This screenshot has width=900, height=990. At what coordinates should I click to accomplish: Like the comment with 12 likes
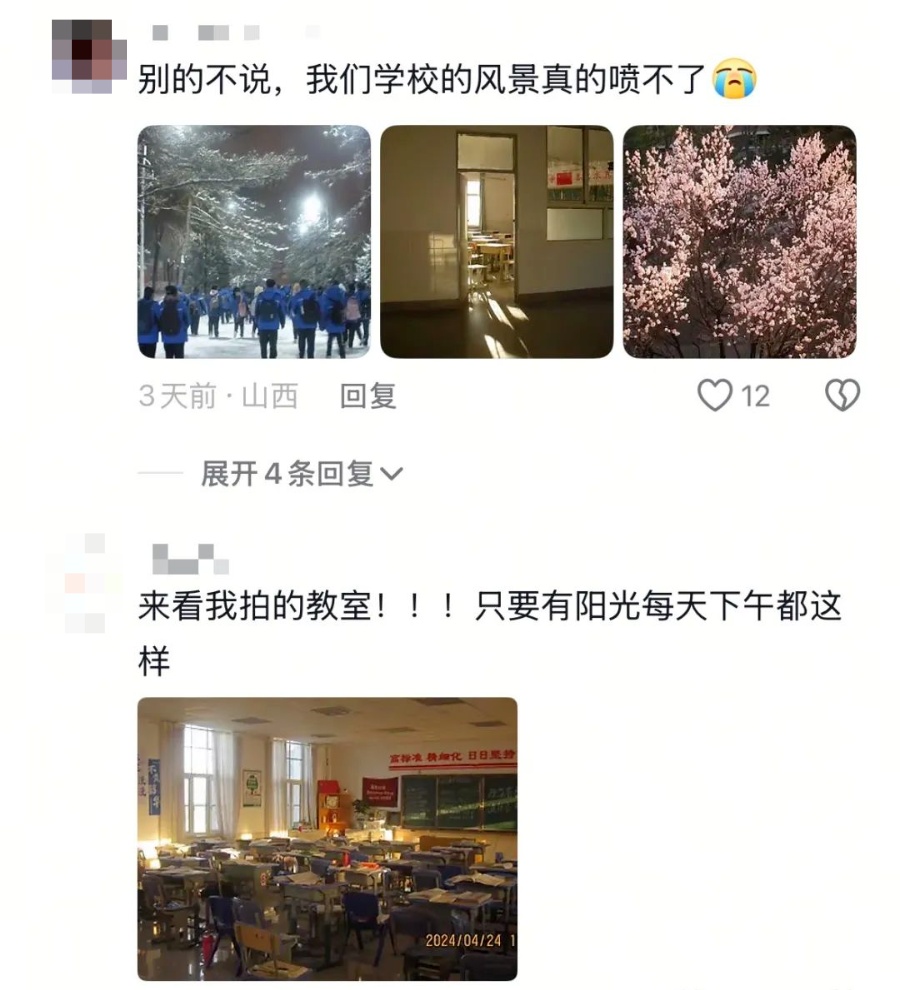[x=715, y=397]
